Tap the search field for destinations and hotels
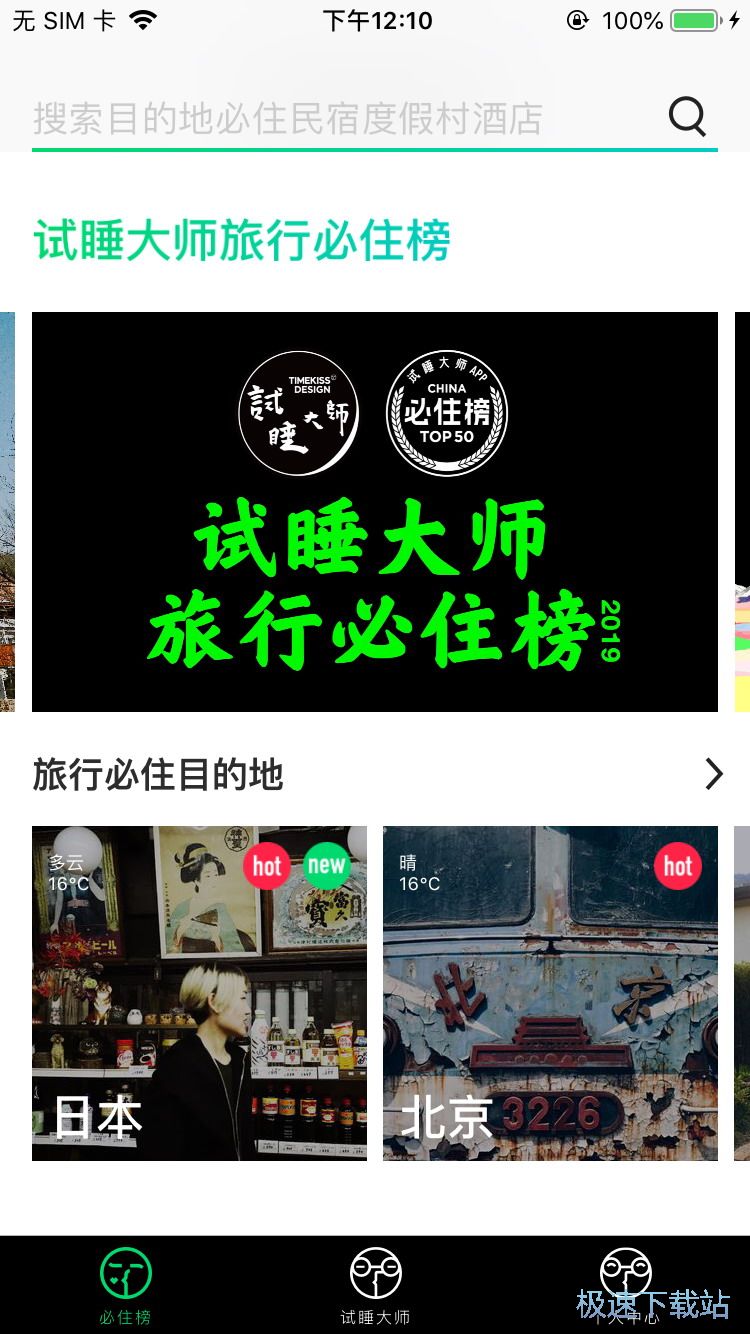This screenshot has width=750, height=1334. (x=340, y=118)
